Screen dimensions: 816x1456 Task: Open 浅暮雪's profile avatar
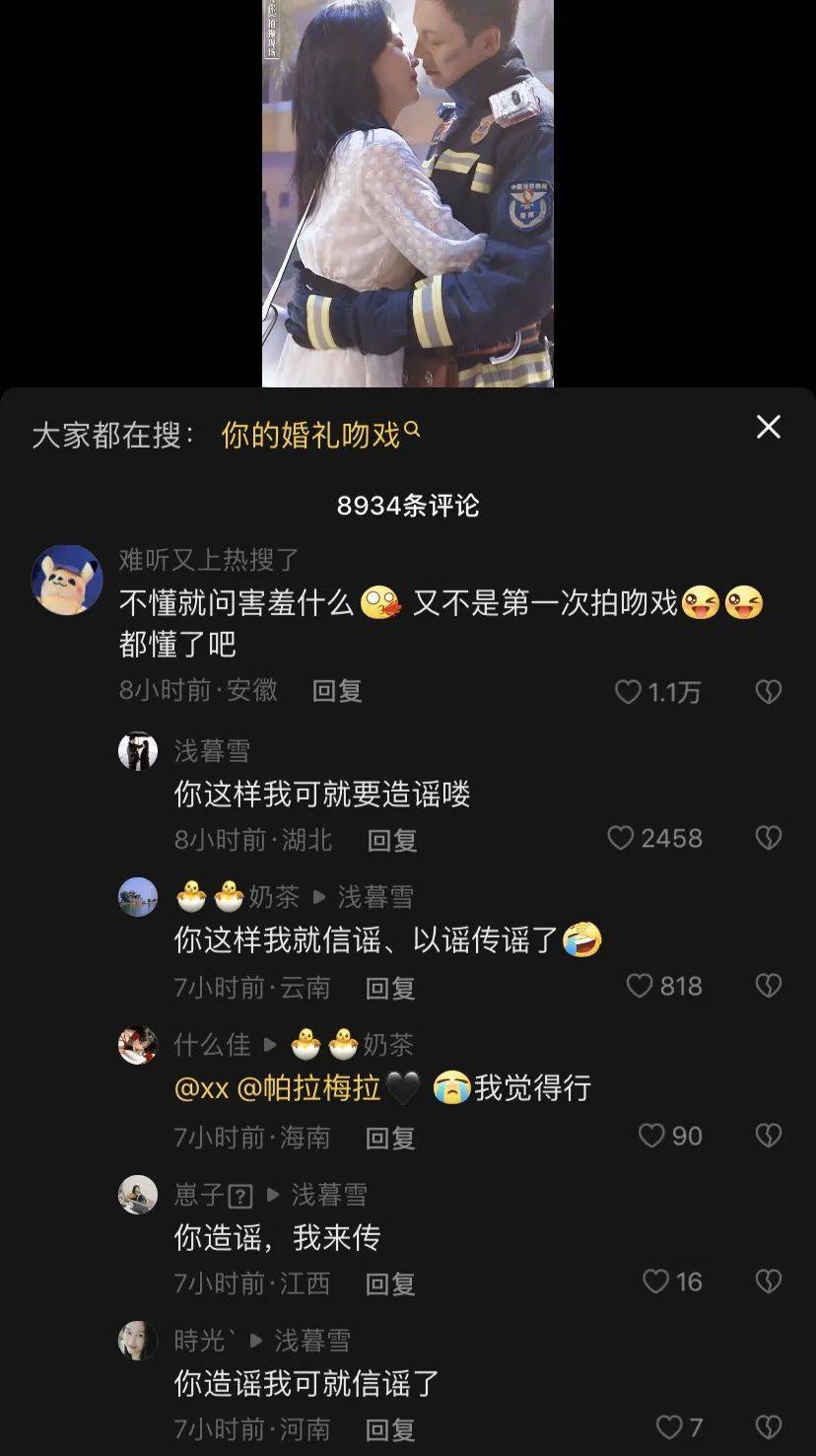[138, 751]
